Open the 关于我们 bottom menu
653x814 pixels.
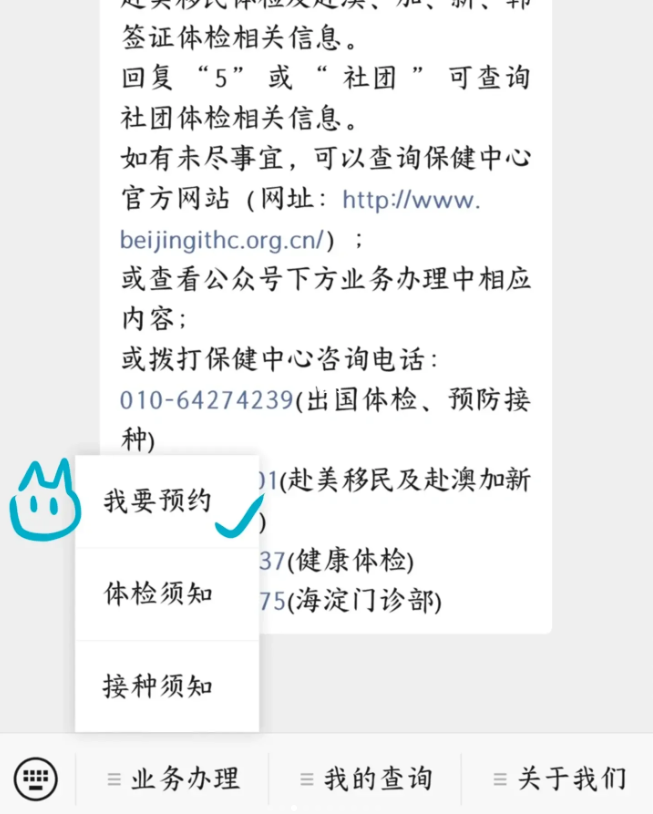click(560, 779)
